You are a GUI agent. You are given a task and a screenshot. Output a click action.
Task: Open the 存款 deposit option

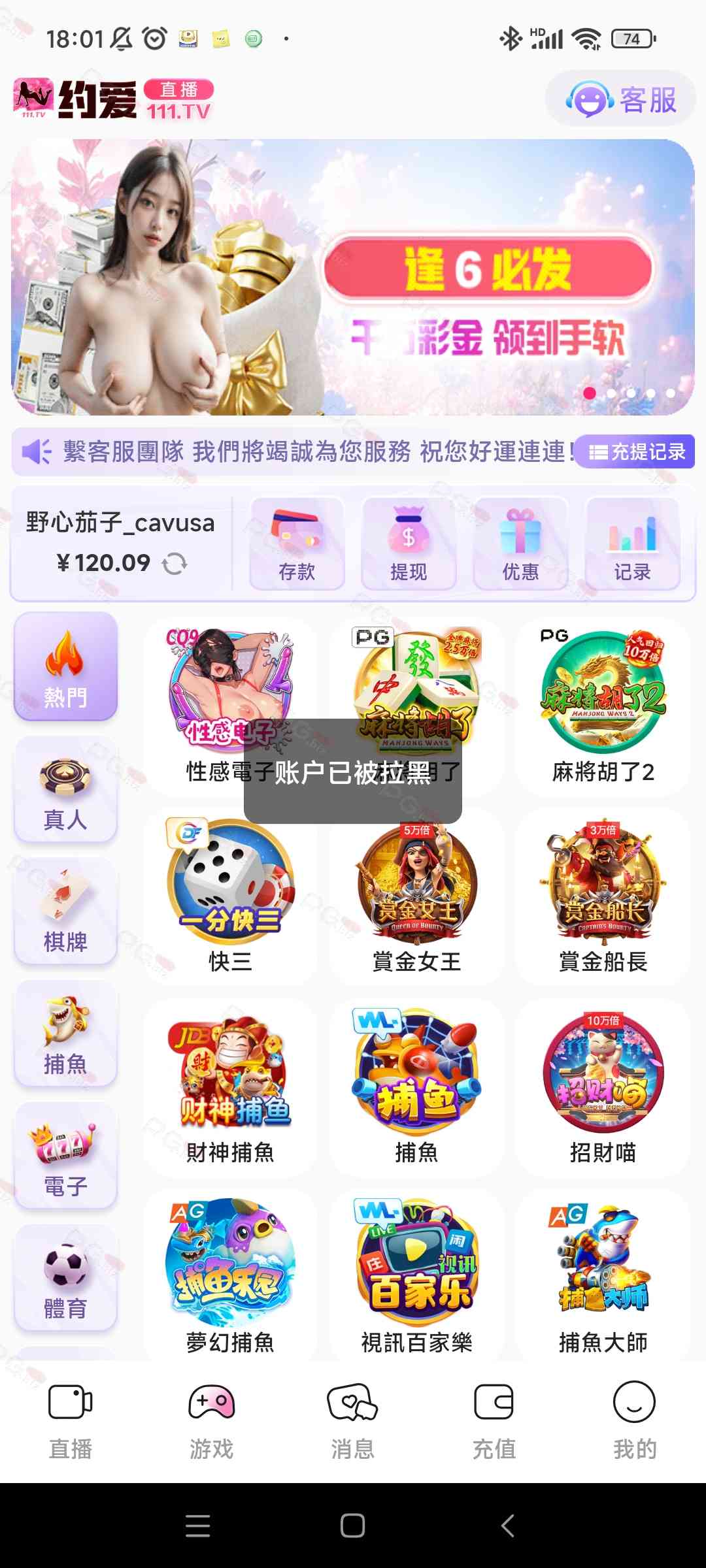tap(297, 544)
